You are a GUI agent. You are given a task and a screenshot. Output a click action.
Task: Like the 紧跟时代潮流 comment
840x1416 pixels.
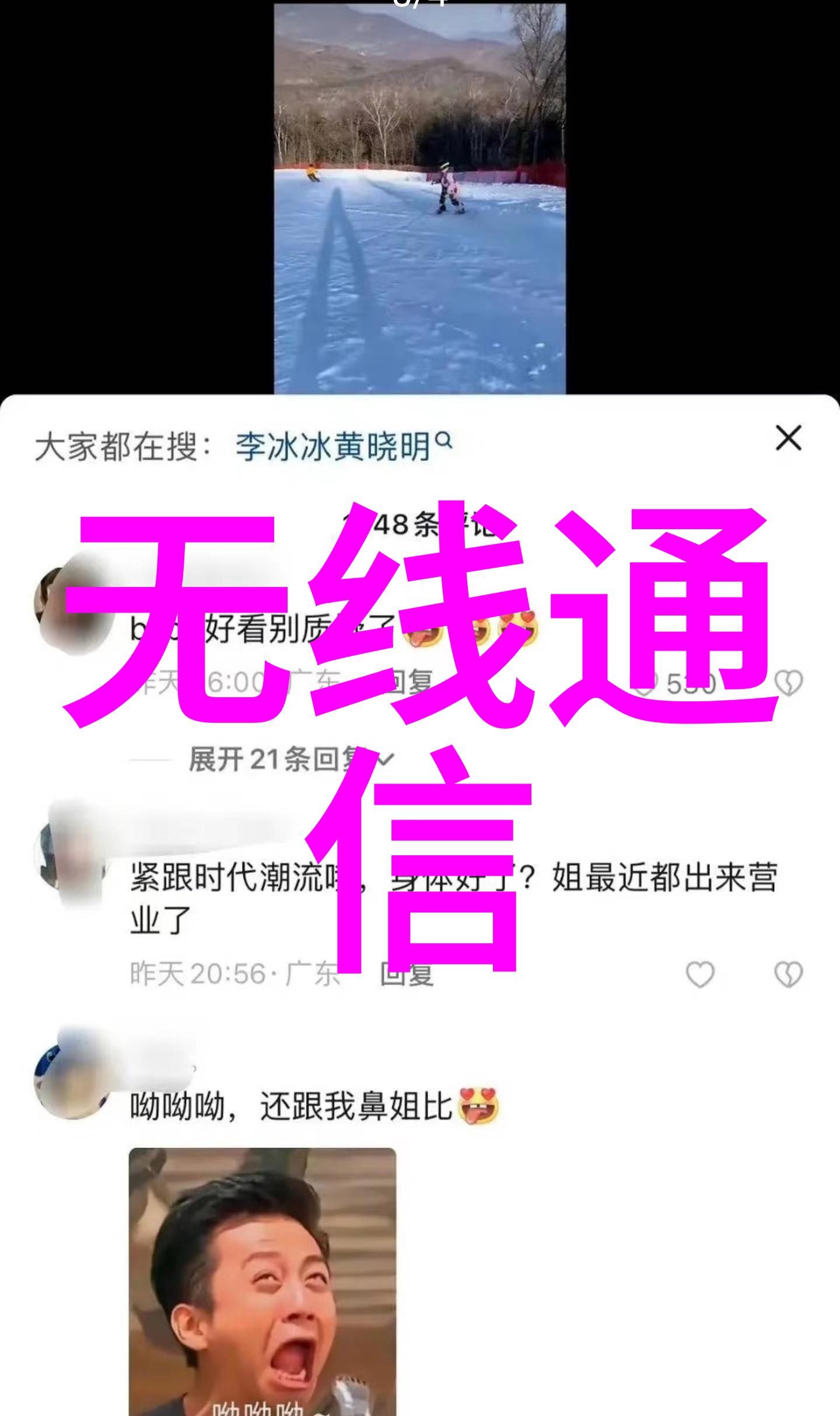[699, 974]
